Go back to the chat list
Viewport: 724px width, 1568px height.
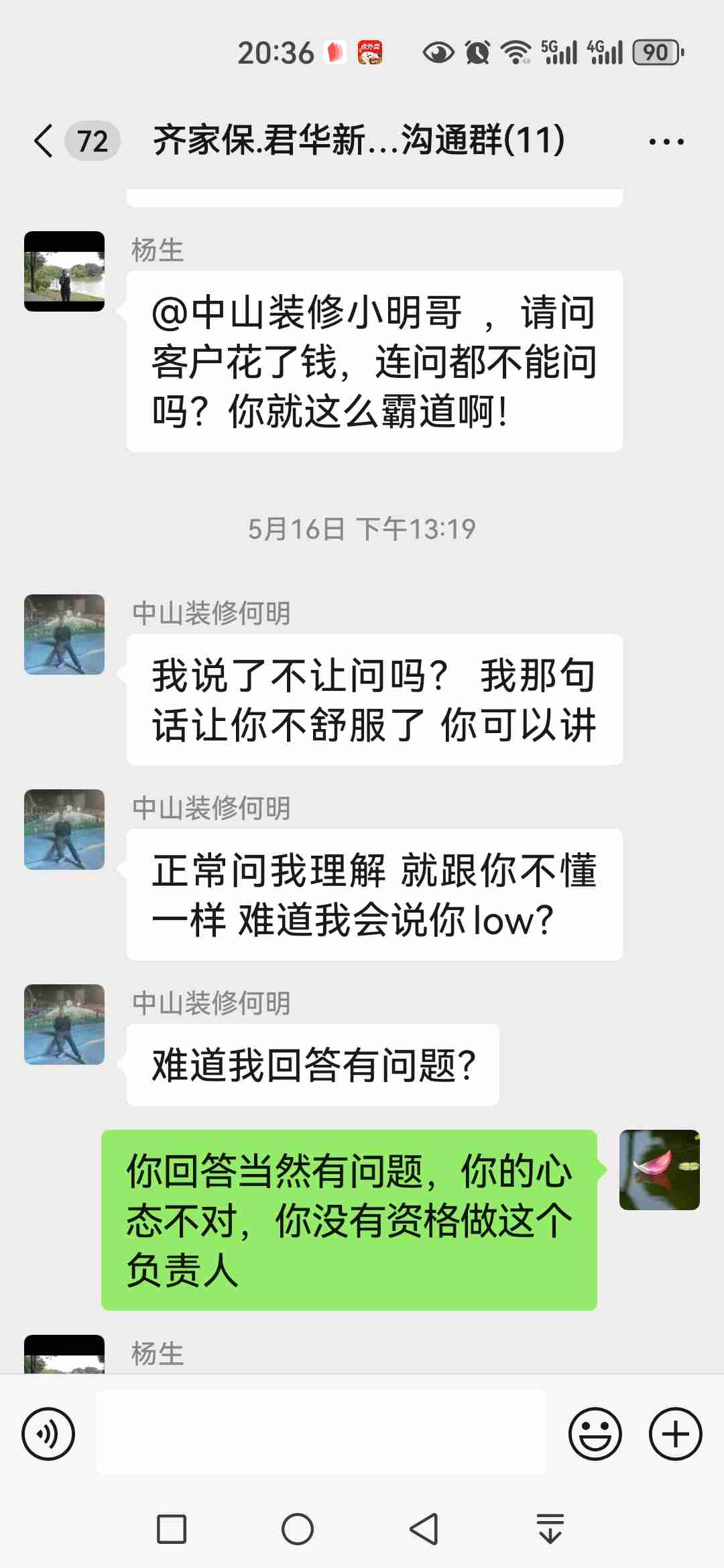pos(44,141)
